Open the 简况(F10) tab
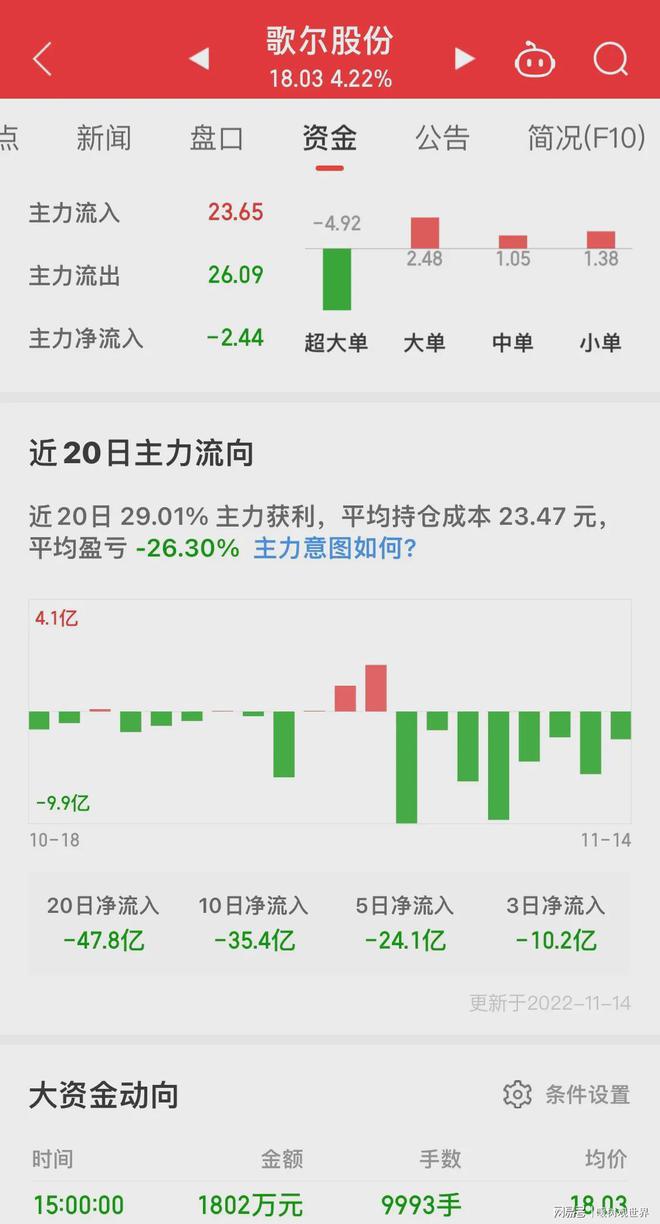 coord(587,138)
